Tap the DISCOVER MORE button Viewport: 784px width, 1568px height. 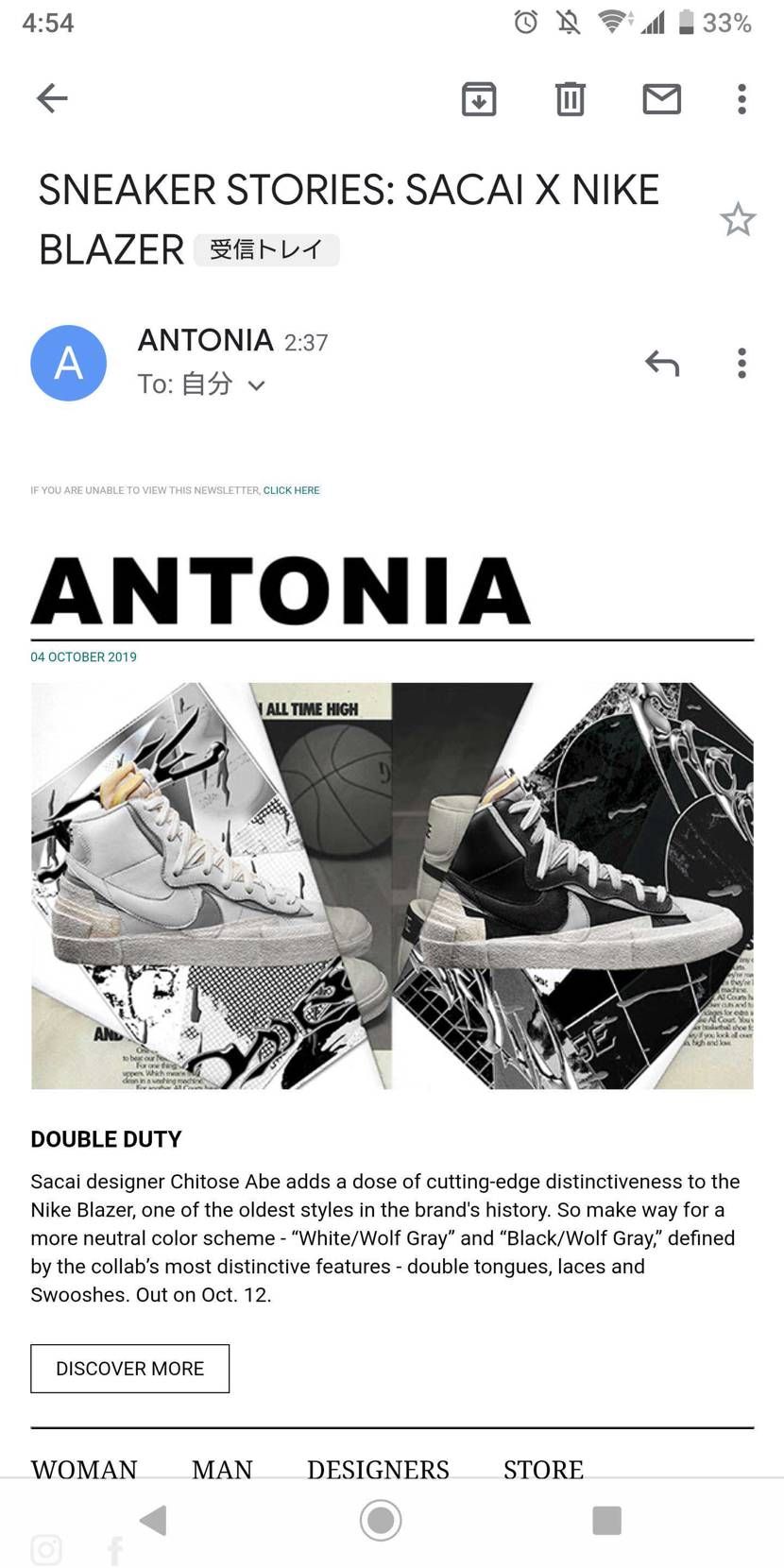click(x=129, y=1368)
